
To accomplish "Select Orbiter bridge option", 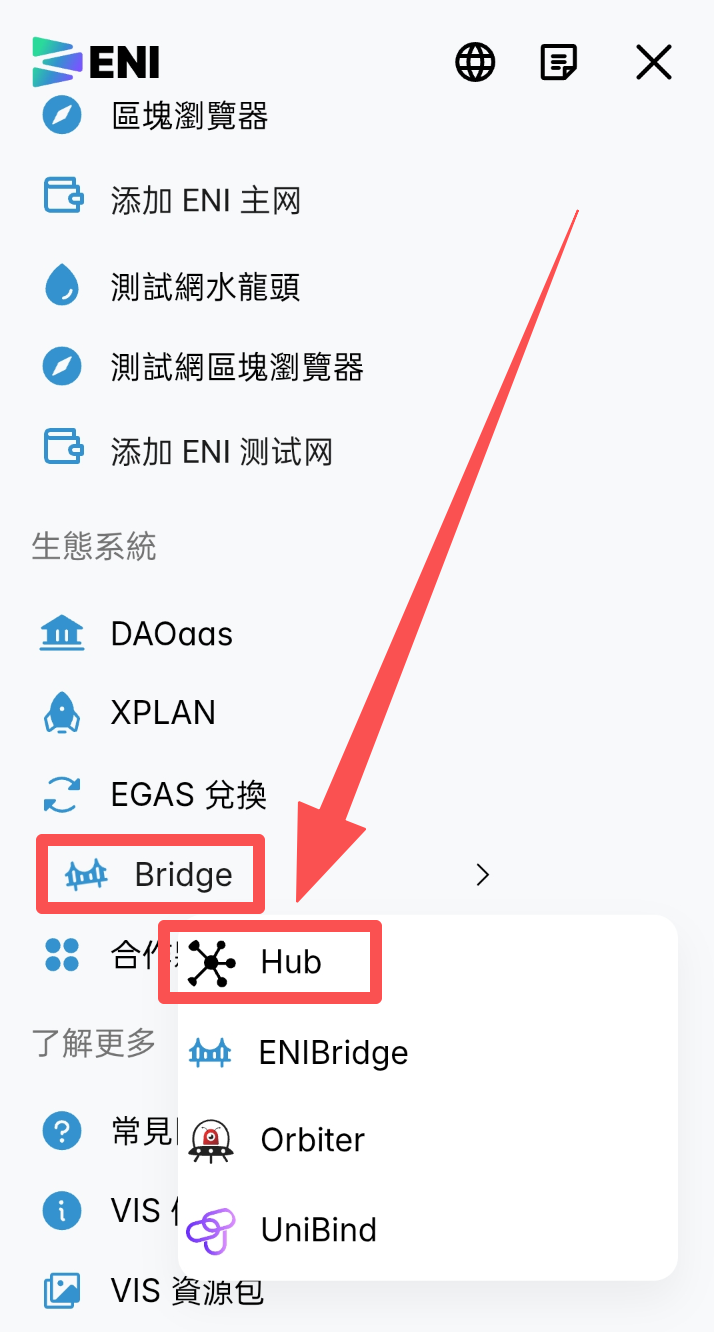I will point(312,1140).
